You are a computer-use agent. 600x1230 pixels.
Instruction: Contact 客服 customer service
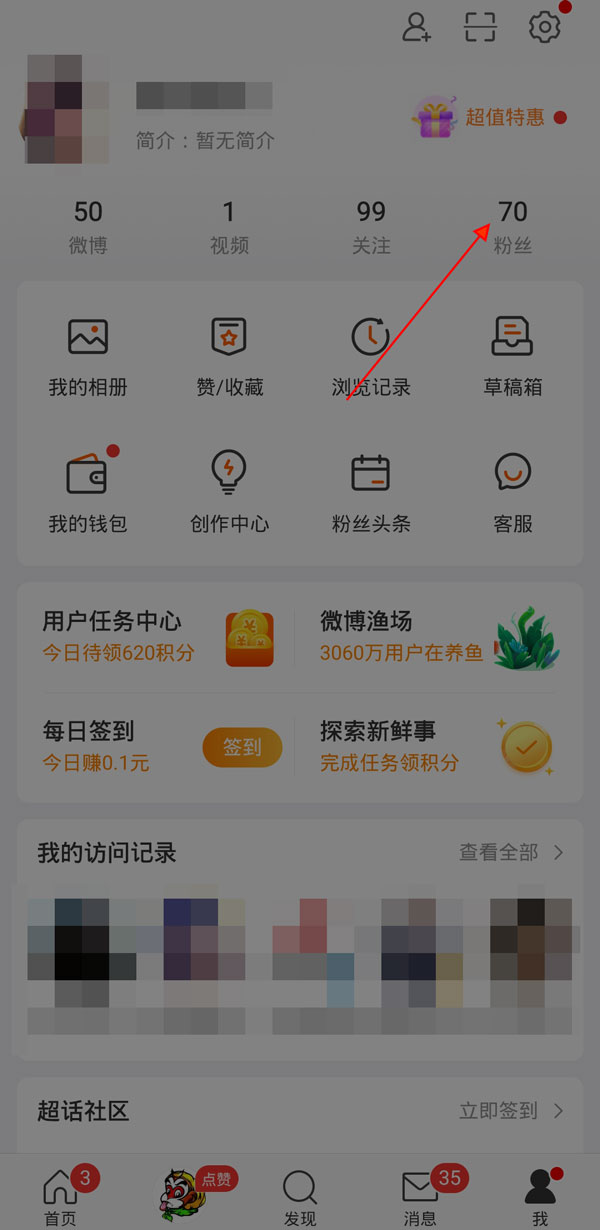coord(512,492)
